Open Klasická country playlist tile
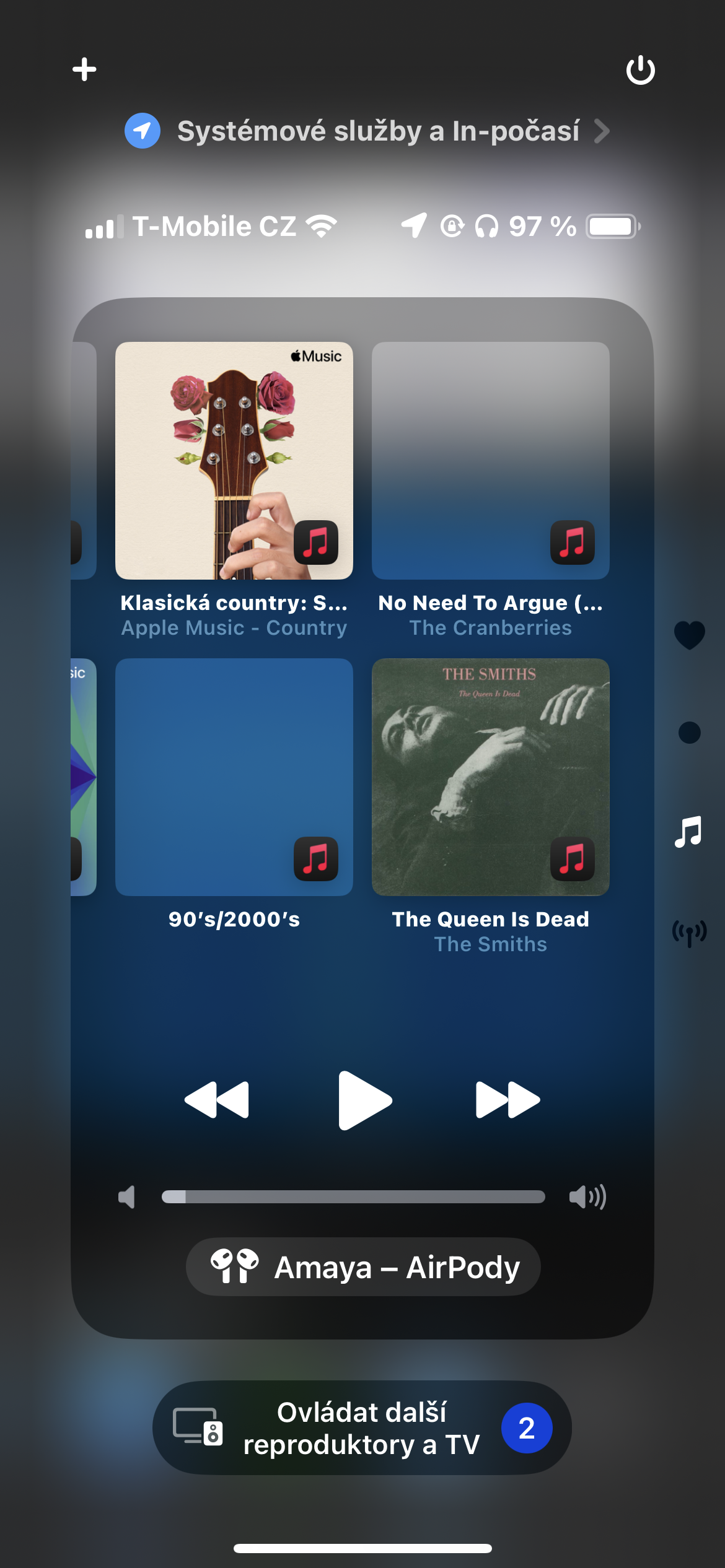Image resolution: width=725 pixels, height=1568 pixels. pos(234,461)
